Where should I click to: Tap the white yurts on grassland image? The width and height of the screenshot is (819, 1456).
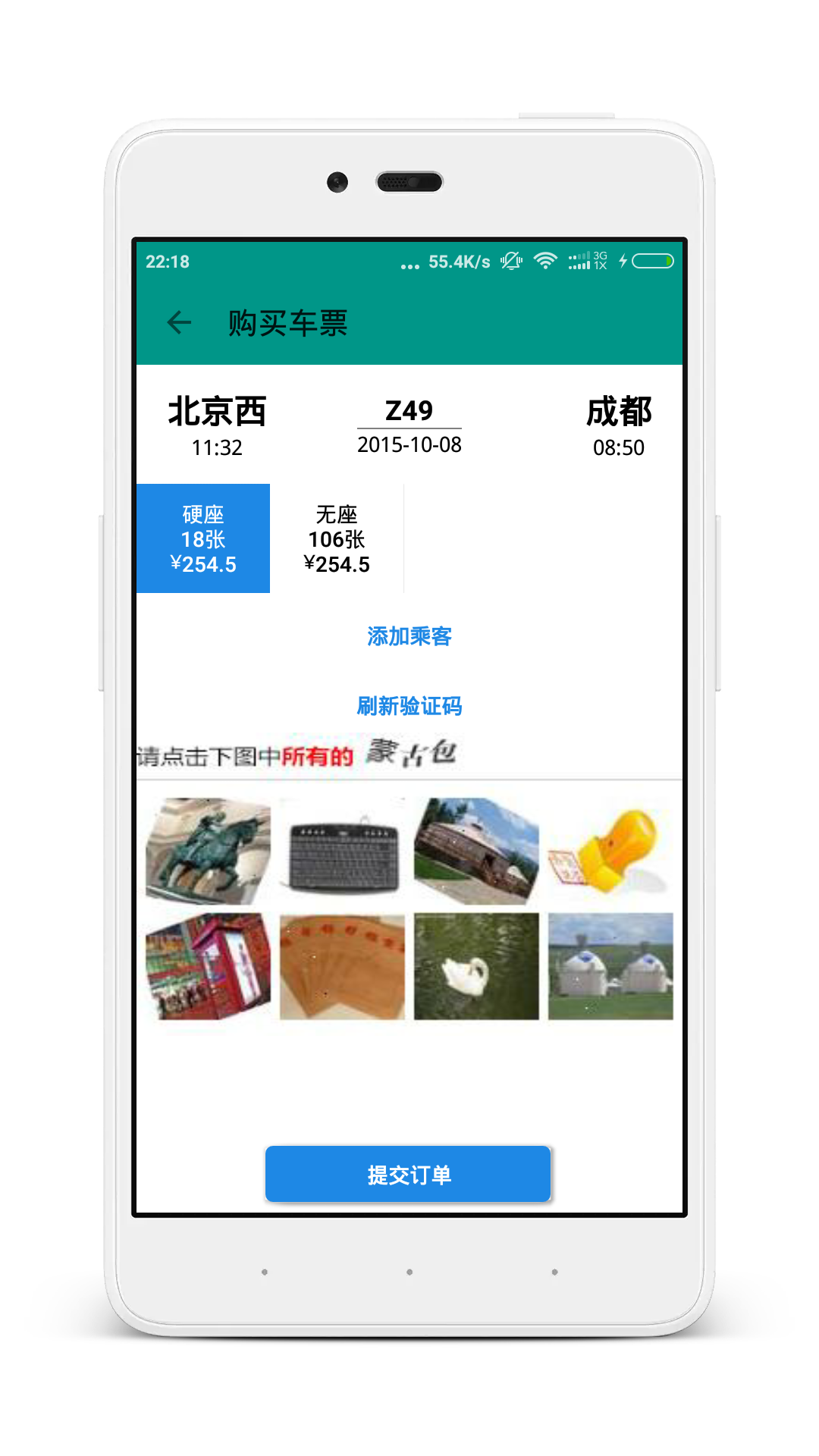click(610, 966)
